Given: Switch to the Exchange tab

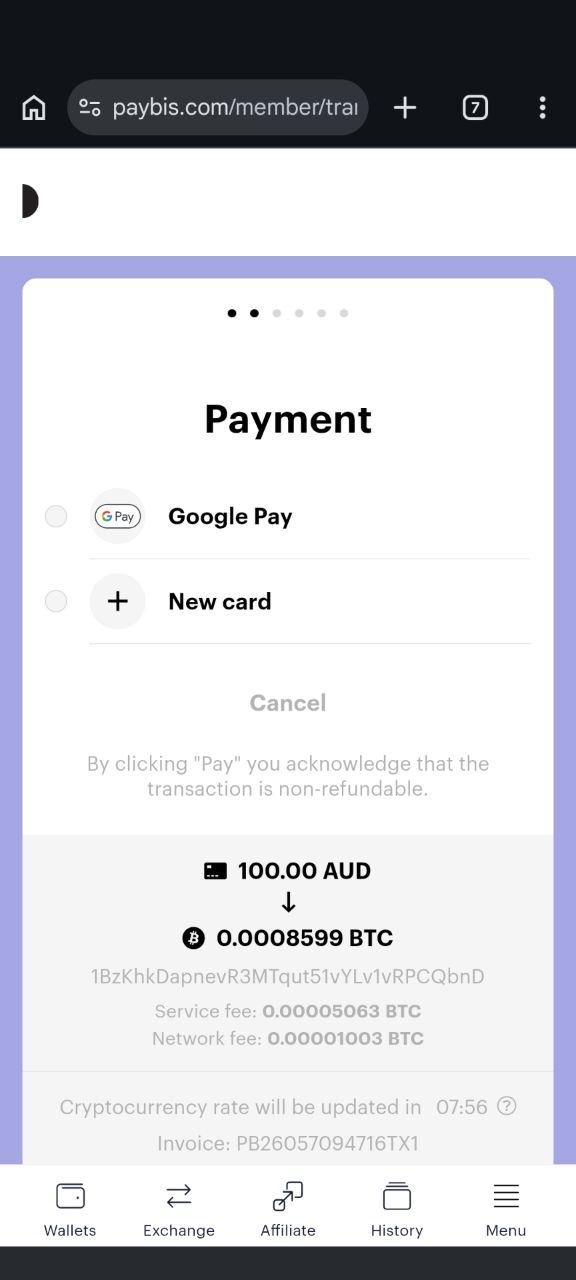Looking at the screenshot, I should (179, 1208).
